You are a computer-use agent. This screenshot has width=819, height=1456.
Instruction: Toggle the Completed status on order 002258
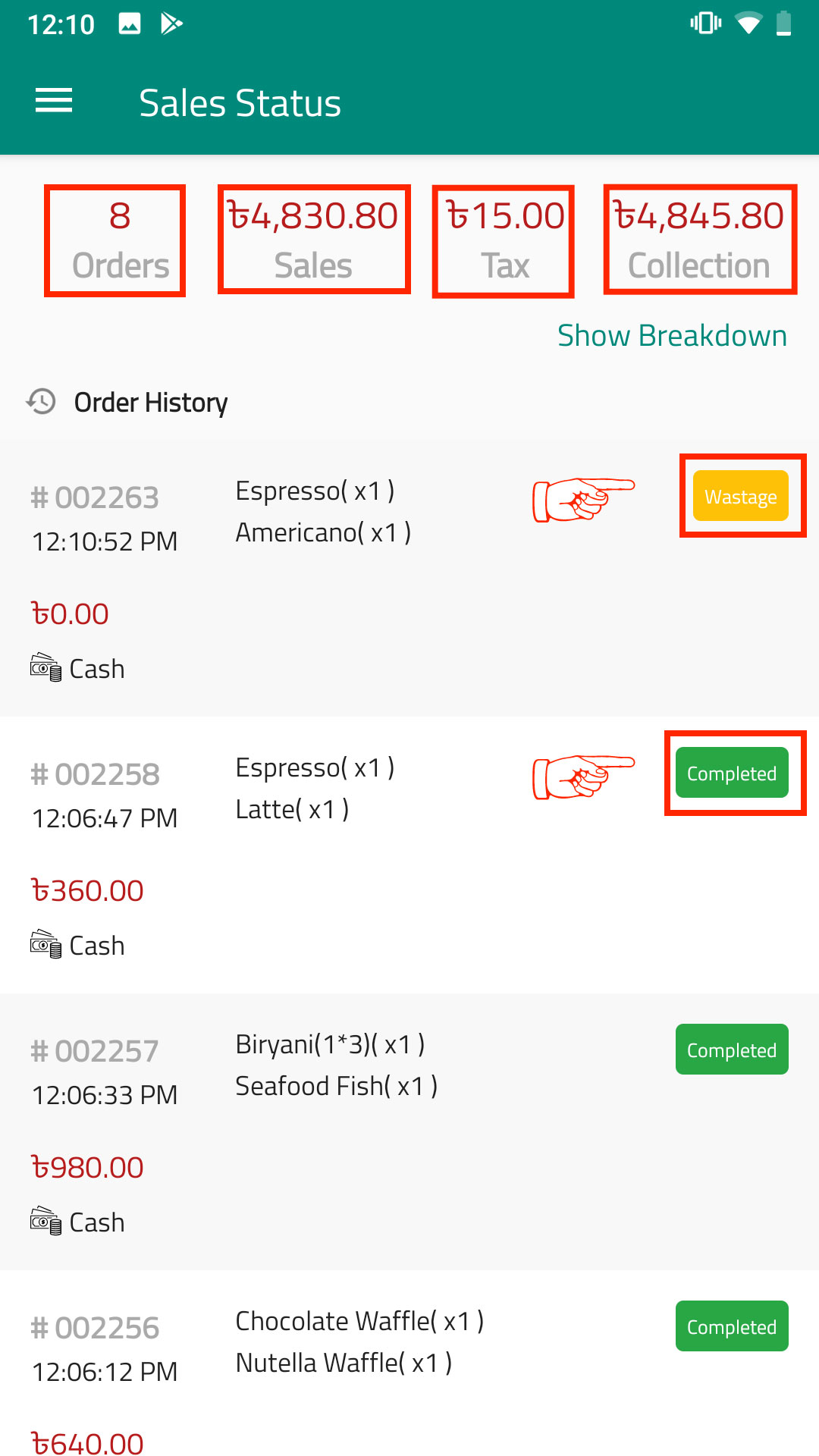(731, 773)
